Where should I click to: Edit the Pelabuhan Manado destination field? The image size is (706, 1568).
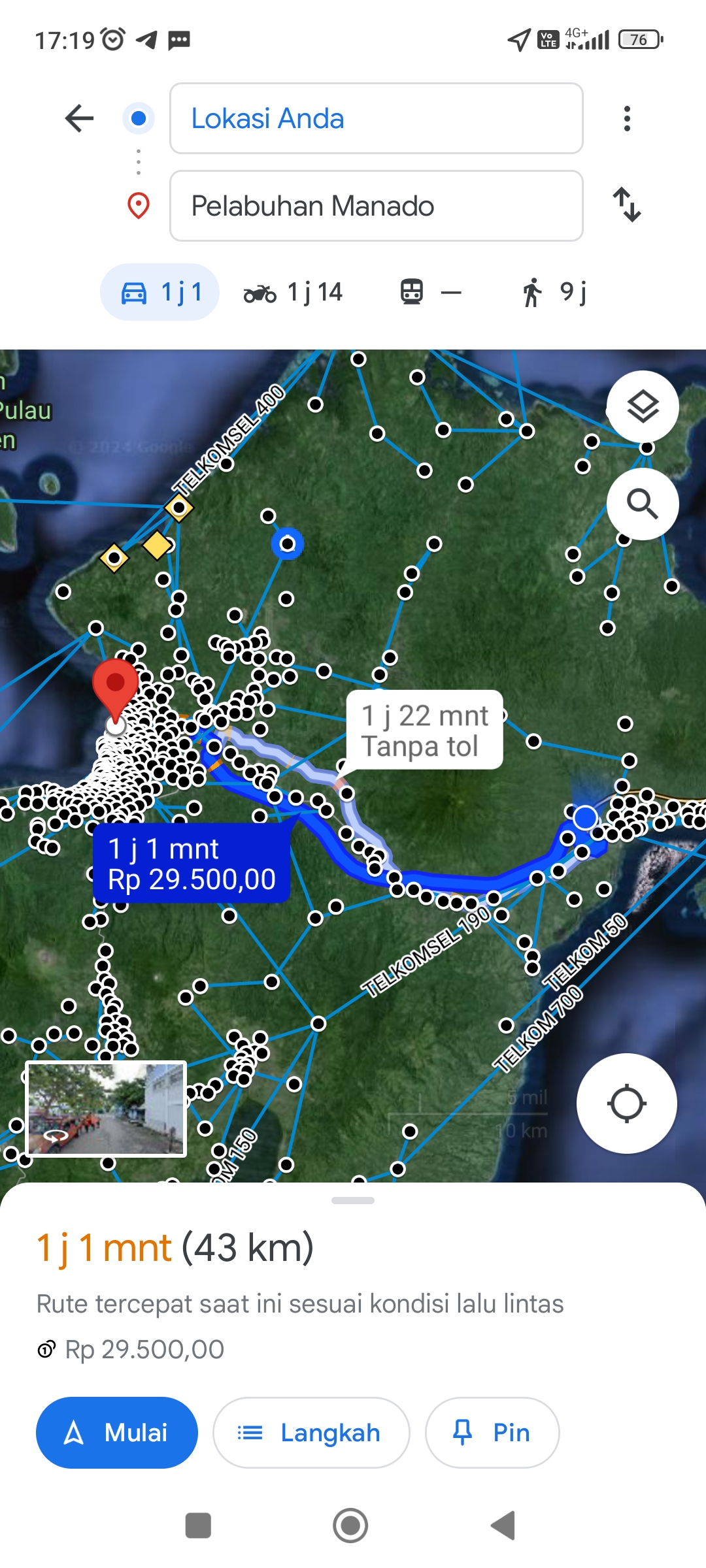tap(377, 206)
